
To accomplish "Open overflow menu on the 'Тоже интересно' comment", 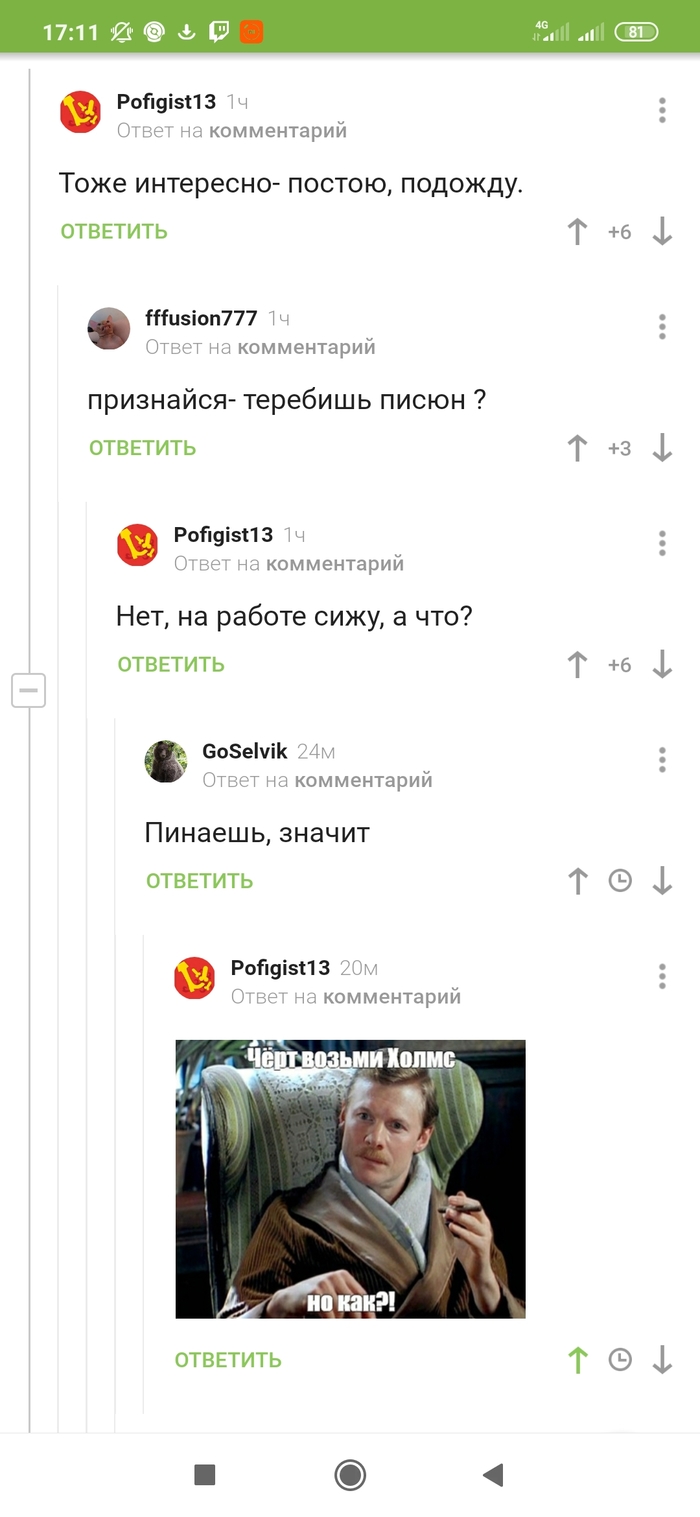I will coord(662,110).
